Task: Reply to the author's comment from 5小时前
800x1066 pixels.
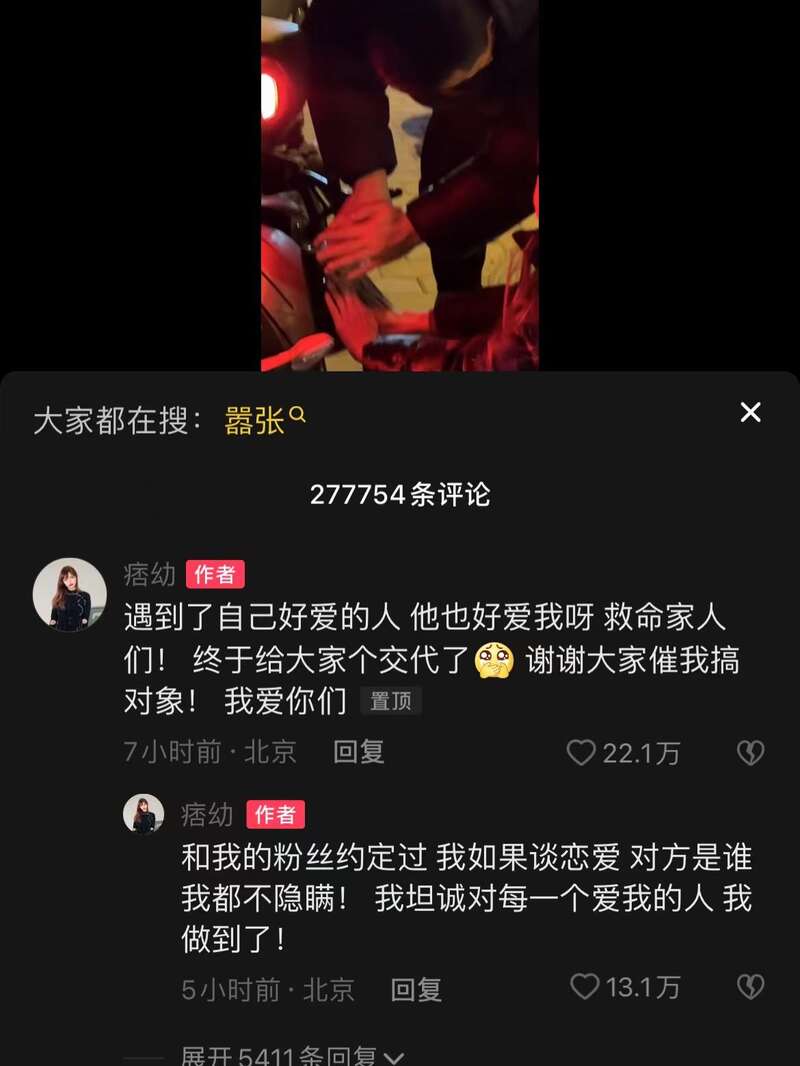Action: point(416,990)
